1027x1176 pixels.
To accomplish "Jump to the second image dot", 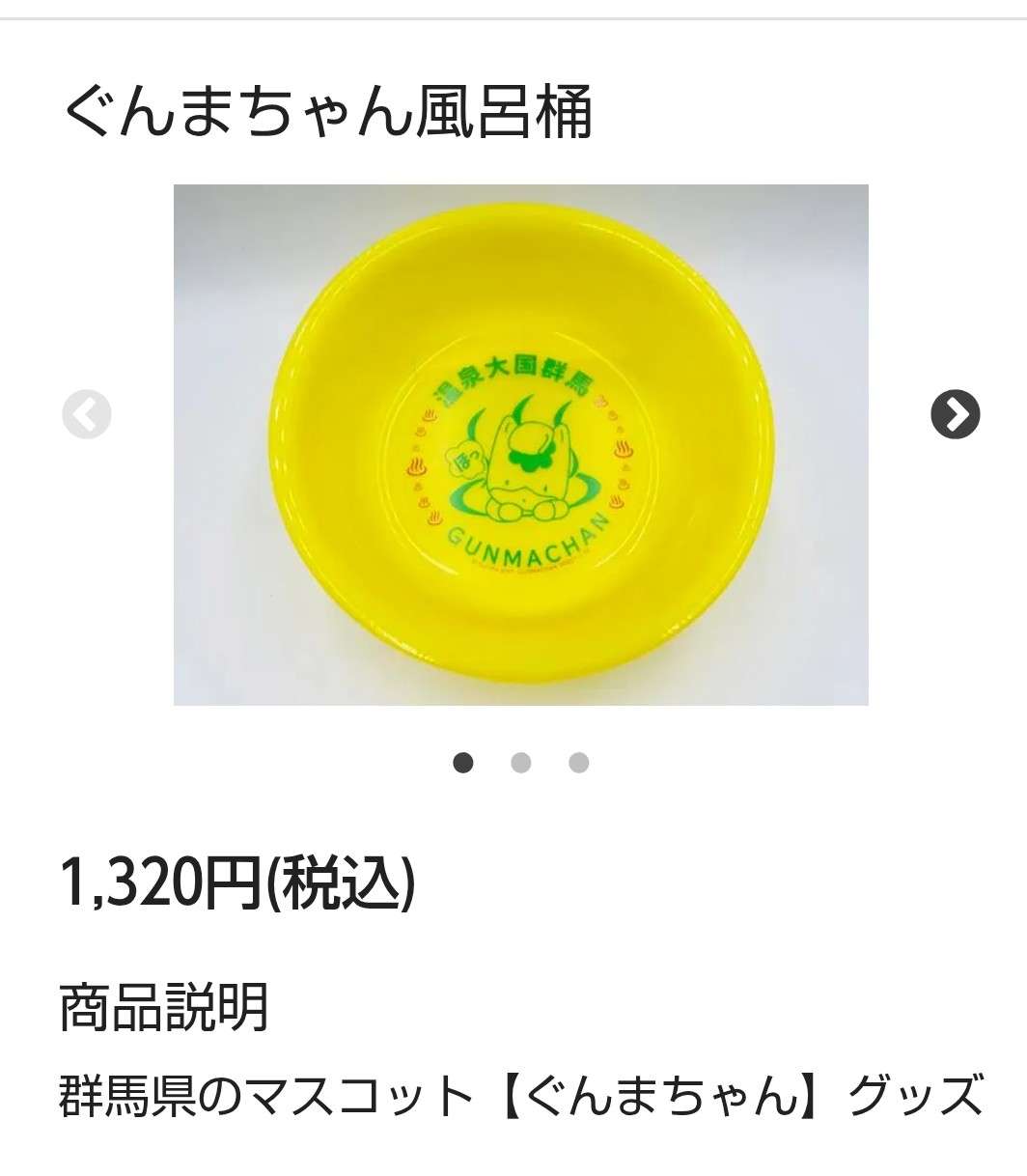I will 520,763.
